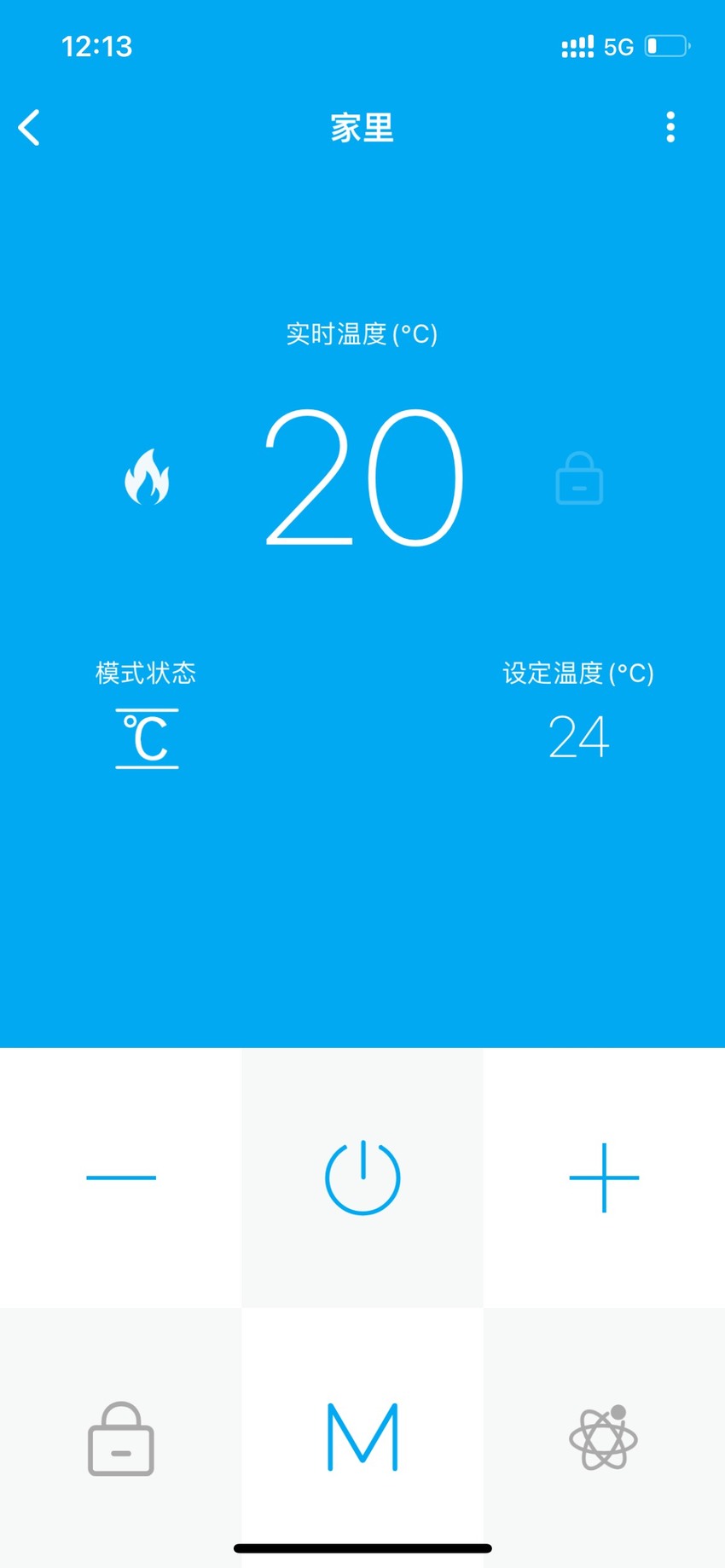
Task: Open the atom smart mode button
Action: click(604, 1438)
